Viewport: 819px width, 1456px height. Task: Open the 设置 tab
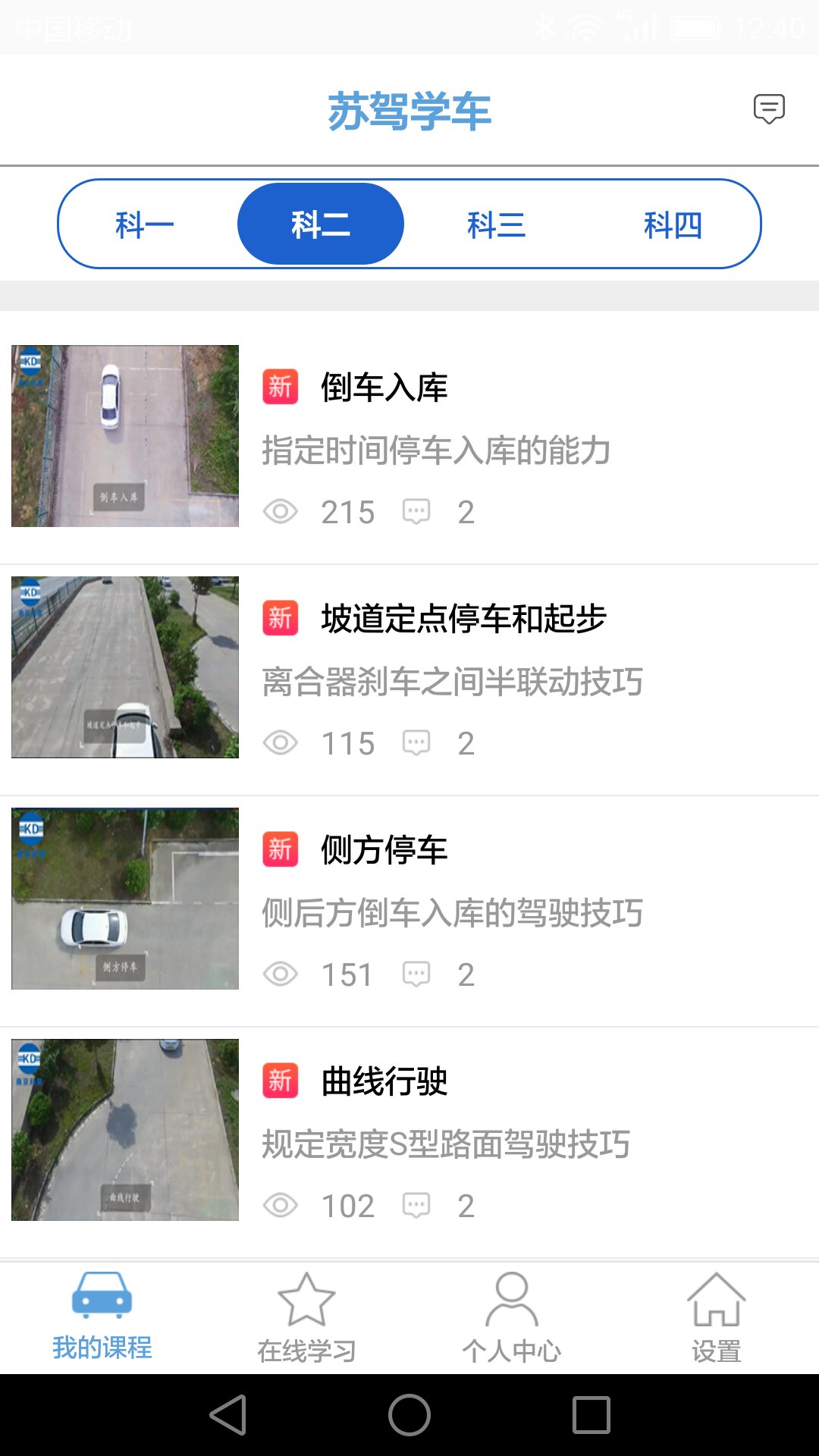pos(716,1318)
